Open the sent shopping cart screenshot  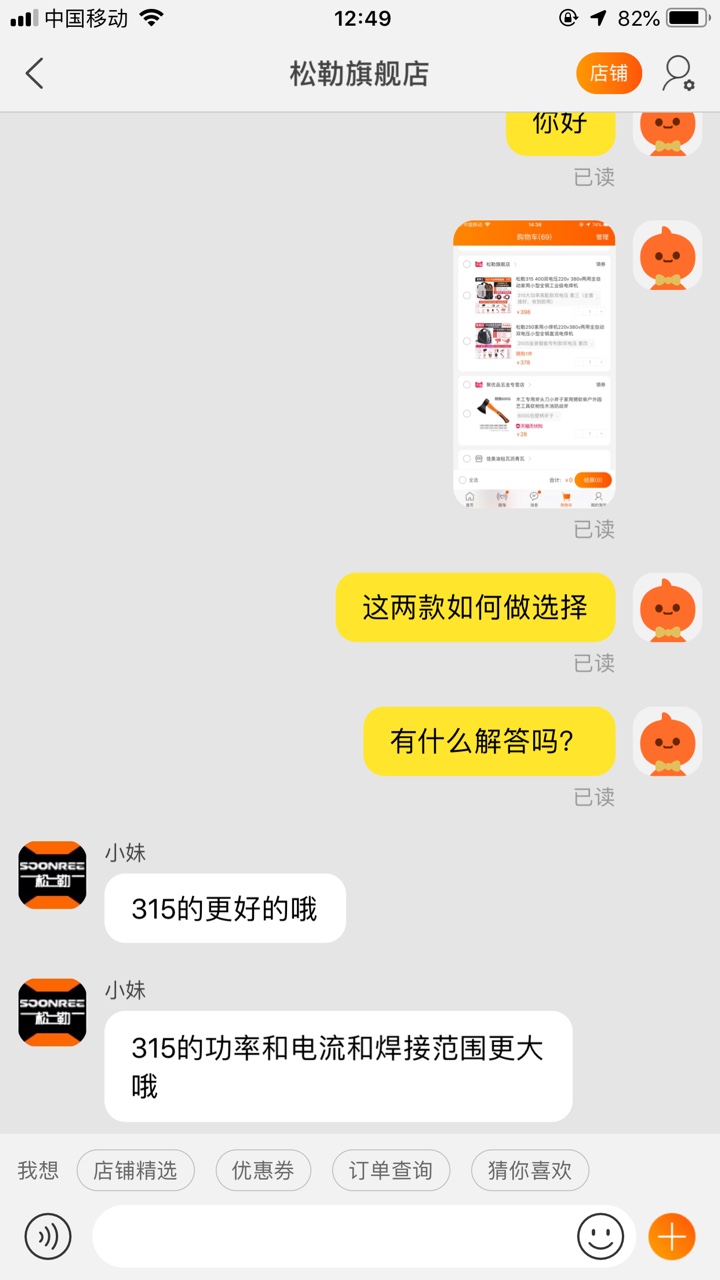click(534, 364)
